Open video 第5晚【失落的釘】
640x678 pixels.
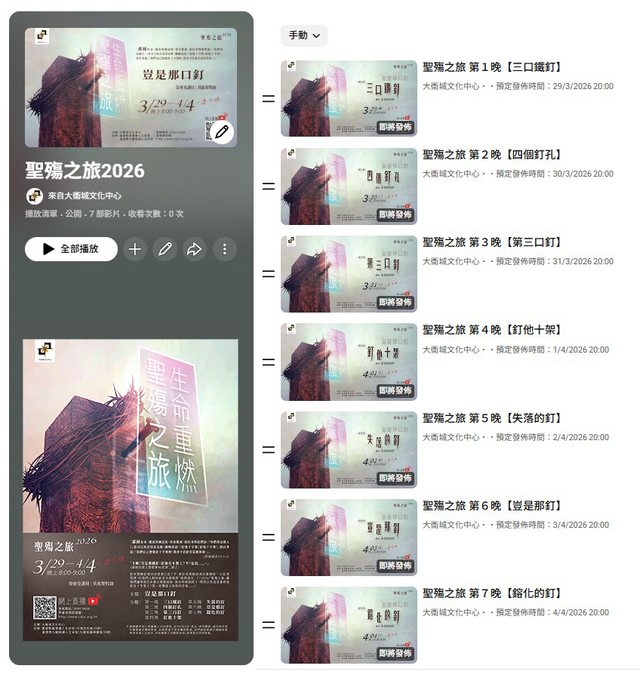492,419
